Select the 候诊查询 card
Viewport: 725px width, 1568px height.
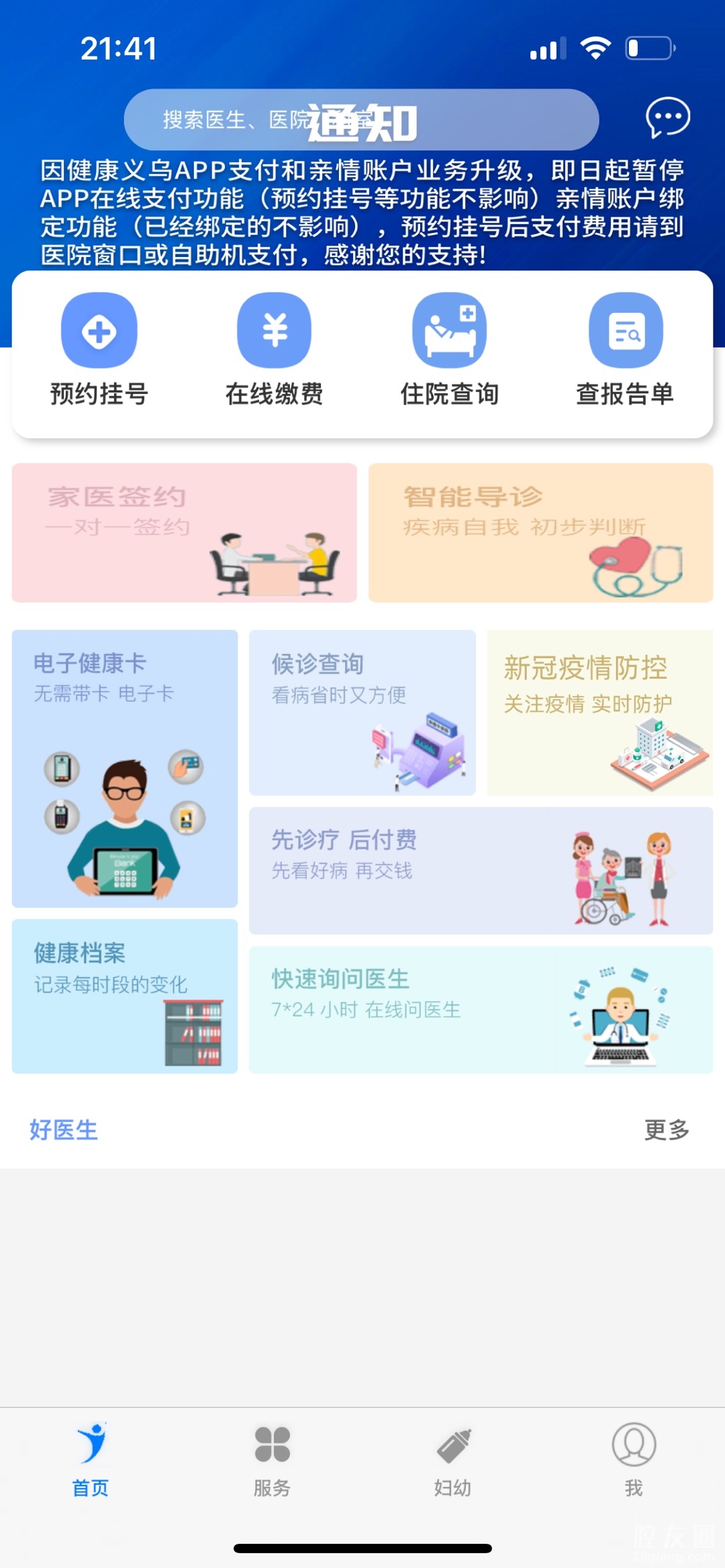362,713
